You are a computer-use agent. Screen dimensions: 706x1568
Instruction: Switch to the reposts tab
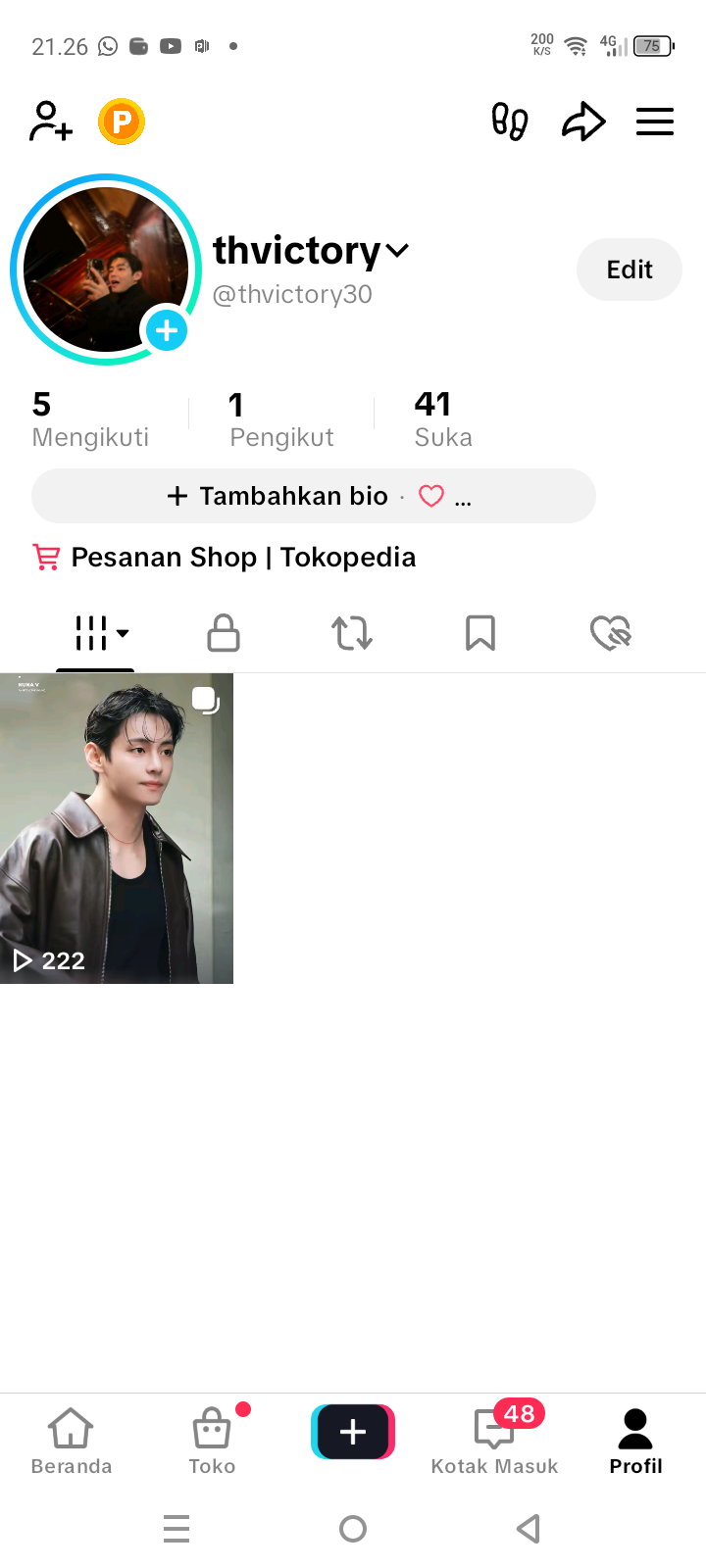352,633
